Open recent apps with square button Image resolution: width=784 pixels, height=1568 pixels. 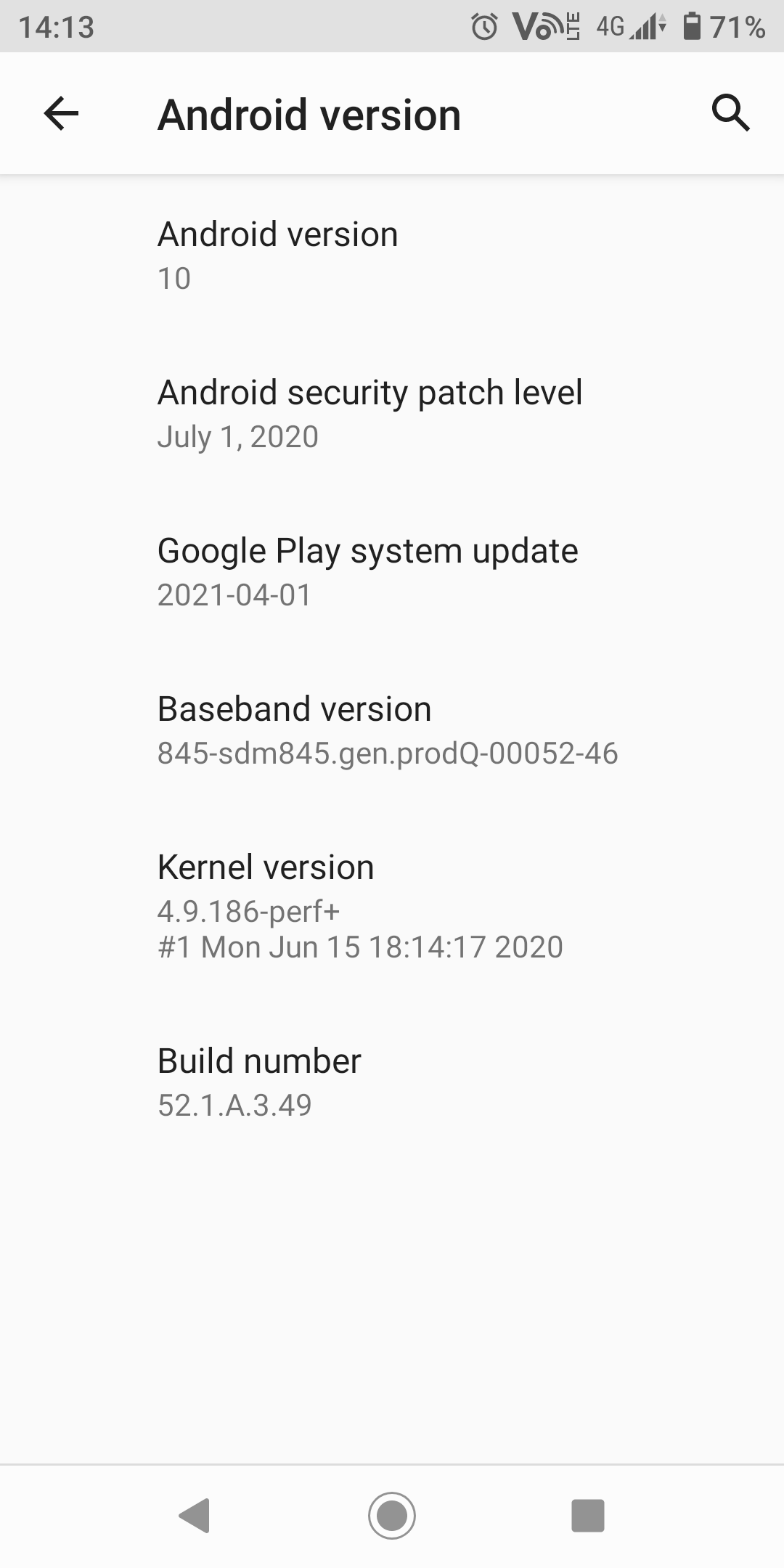[587, 1516]
